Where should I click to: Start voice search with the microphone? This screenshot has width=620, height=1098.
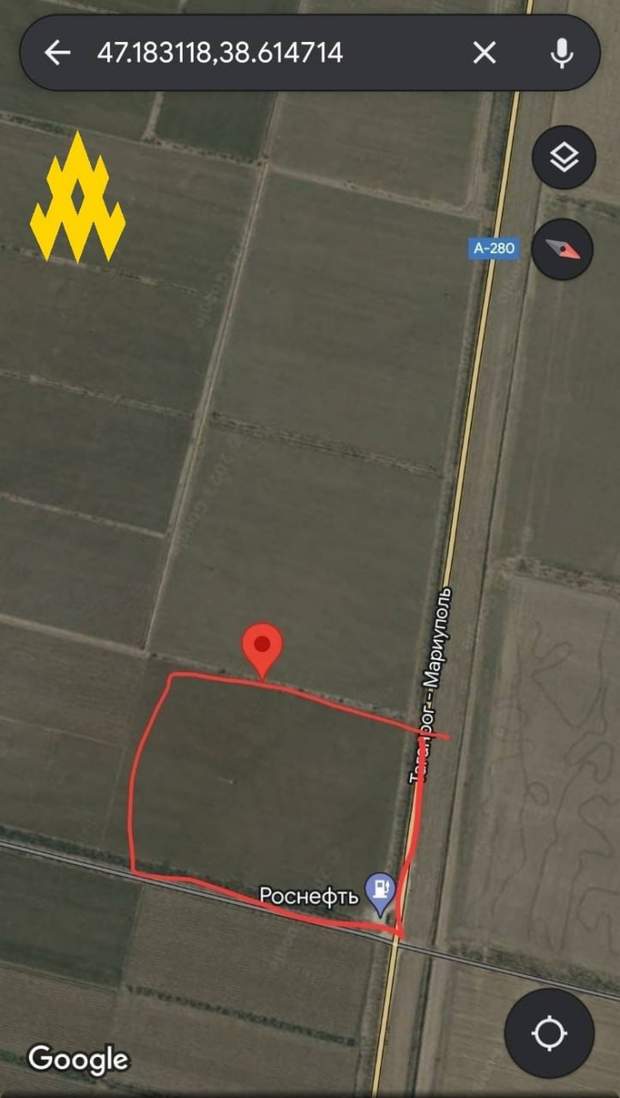[563, 53]
